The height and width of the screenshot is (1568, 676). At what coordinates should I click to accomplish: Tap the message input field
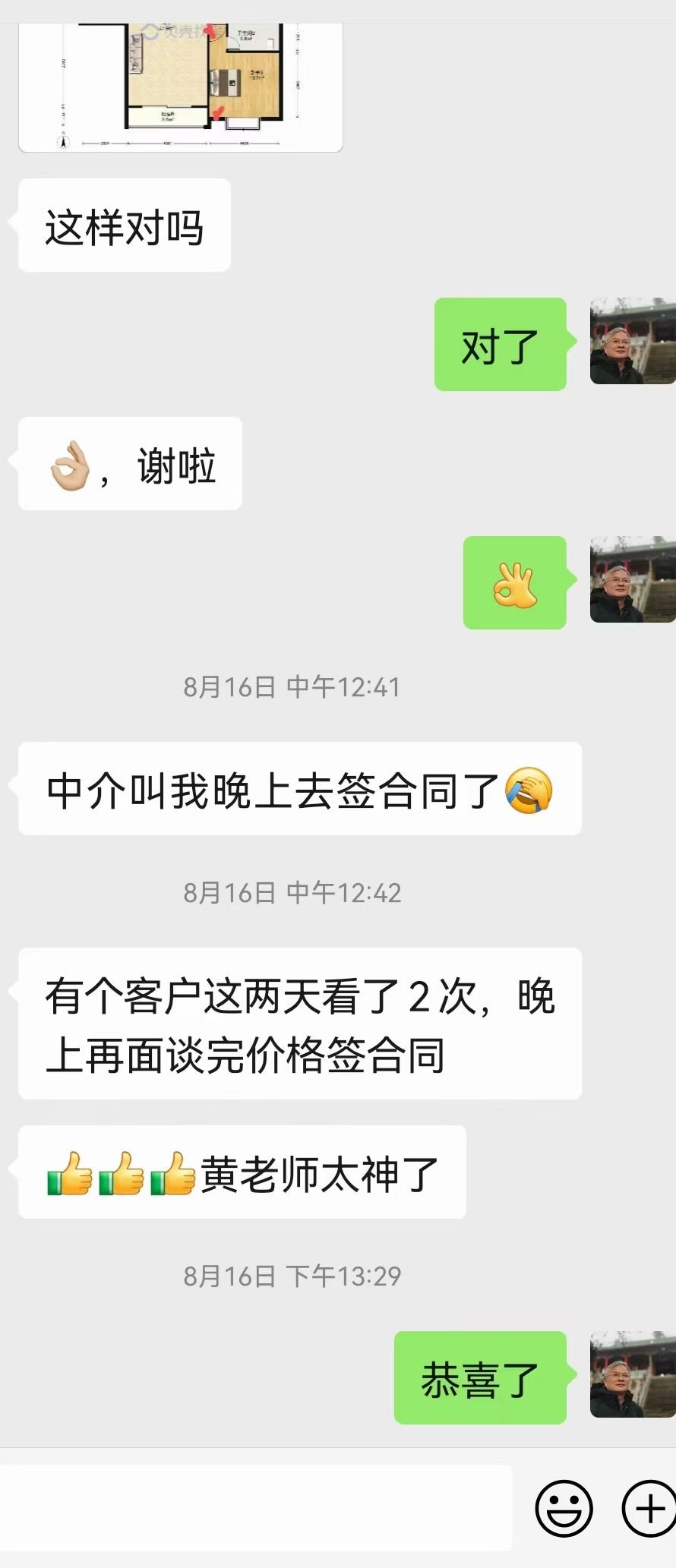[x=254, y=1508]
